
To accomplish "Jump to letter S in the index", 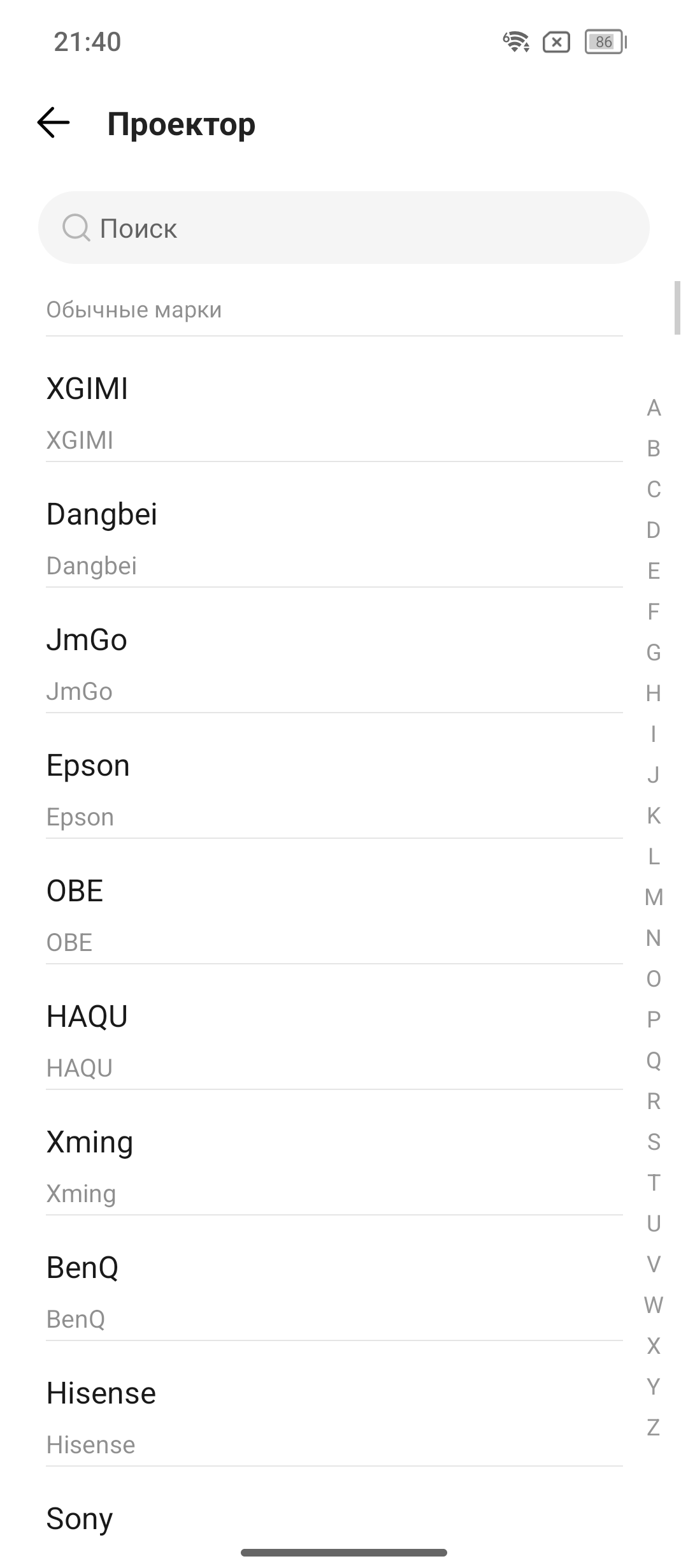I will [x=654, y=1142].
